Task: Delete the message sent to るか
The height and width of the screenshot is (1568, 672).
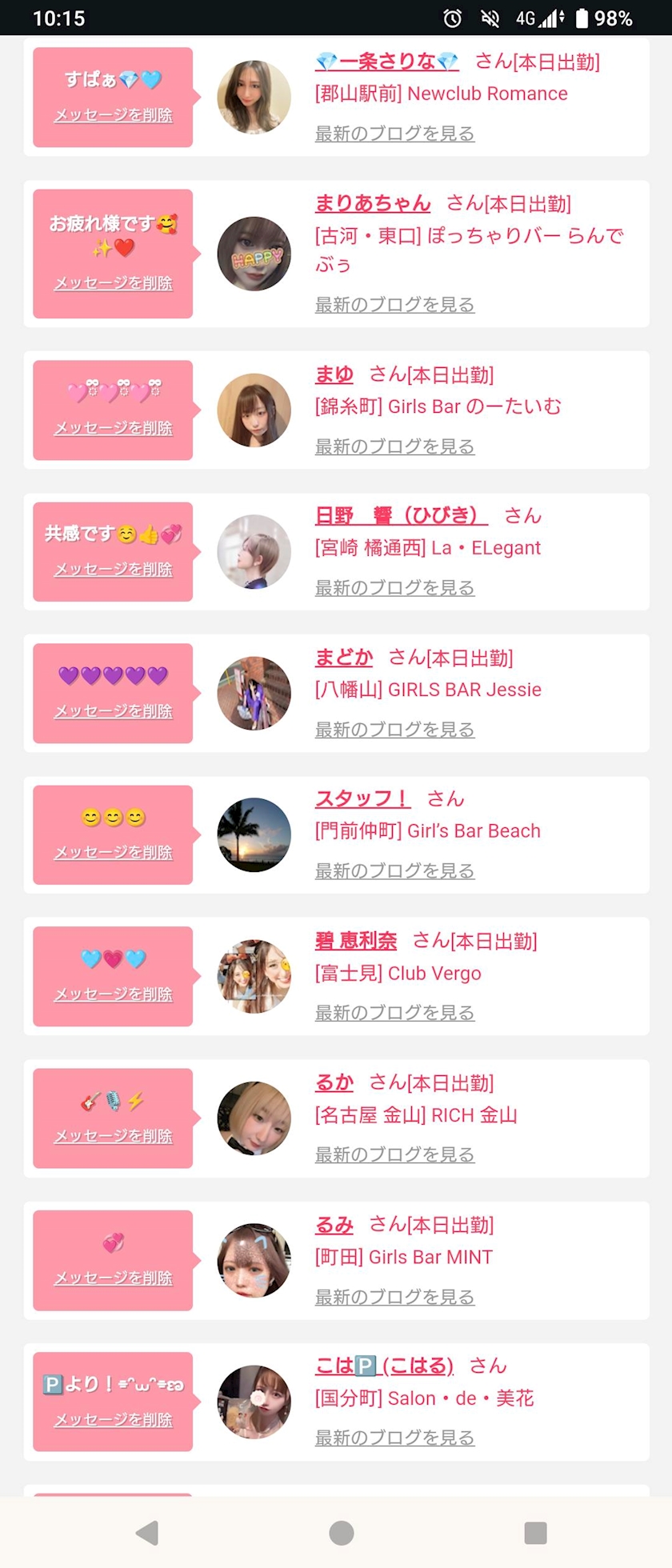Action: (113, 1136)
